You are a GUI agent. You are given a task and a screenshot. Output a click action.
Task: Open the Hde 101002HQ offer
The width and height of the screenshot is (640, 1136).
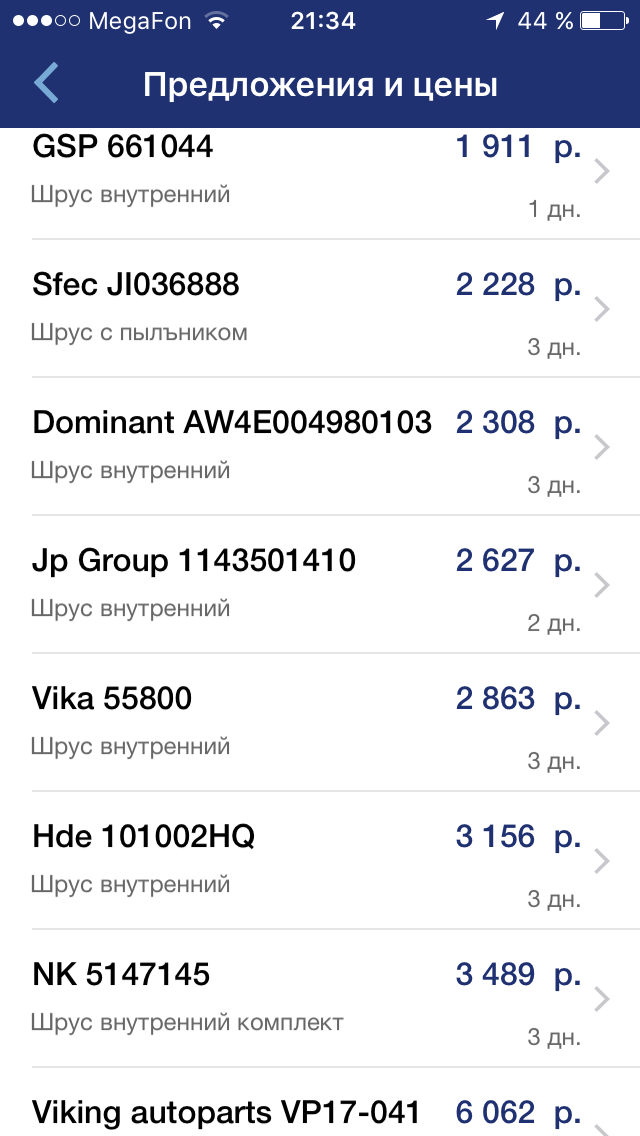pyautogui.click(x=320, y=861)
